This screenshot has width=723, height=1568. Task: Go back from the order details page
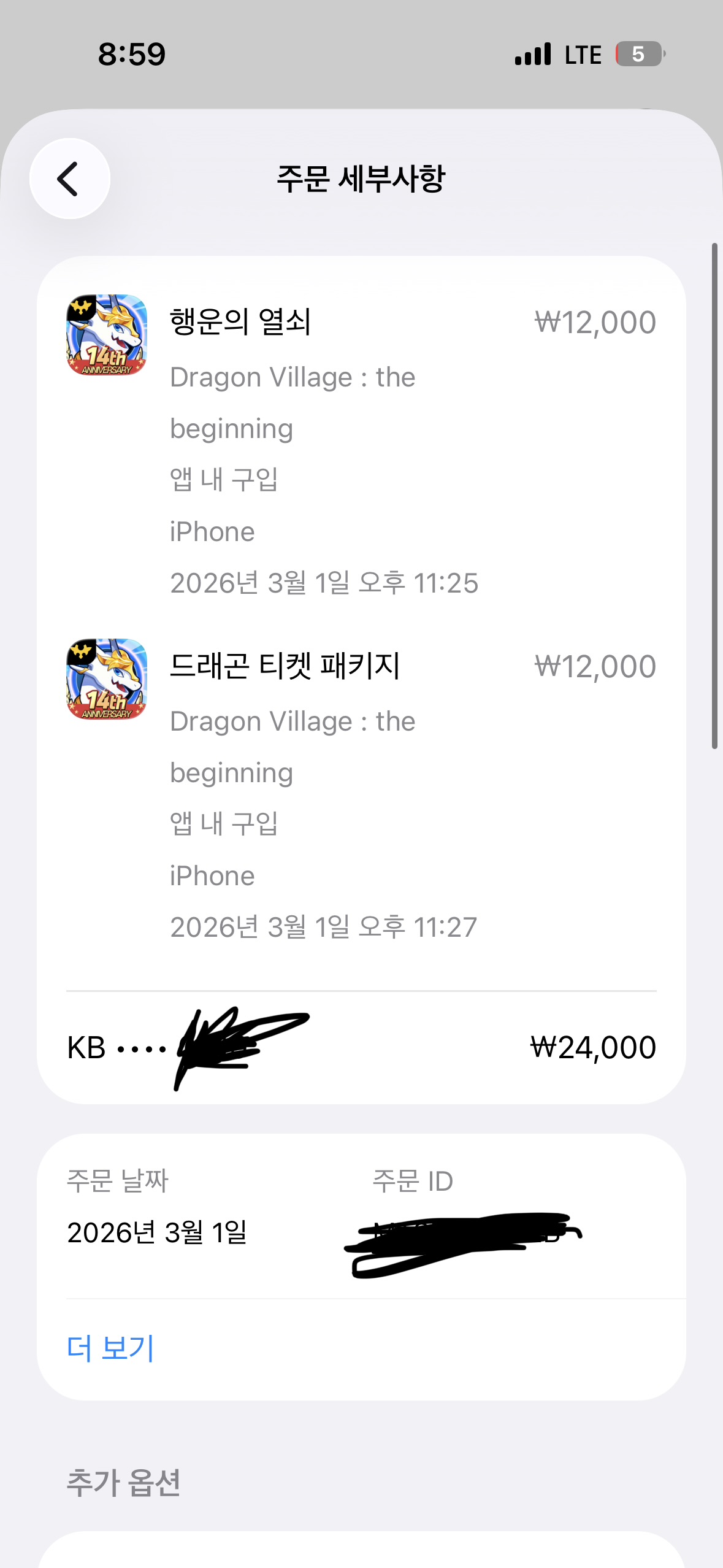[x=70, y=179]
